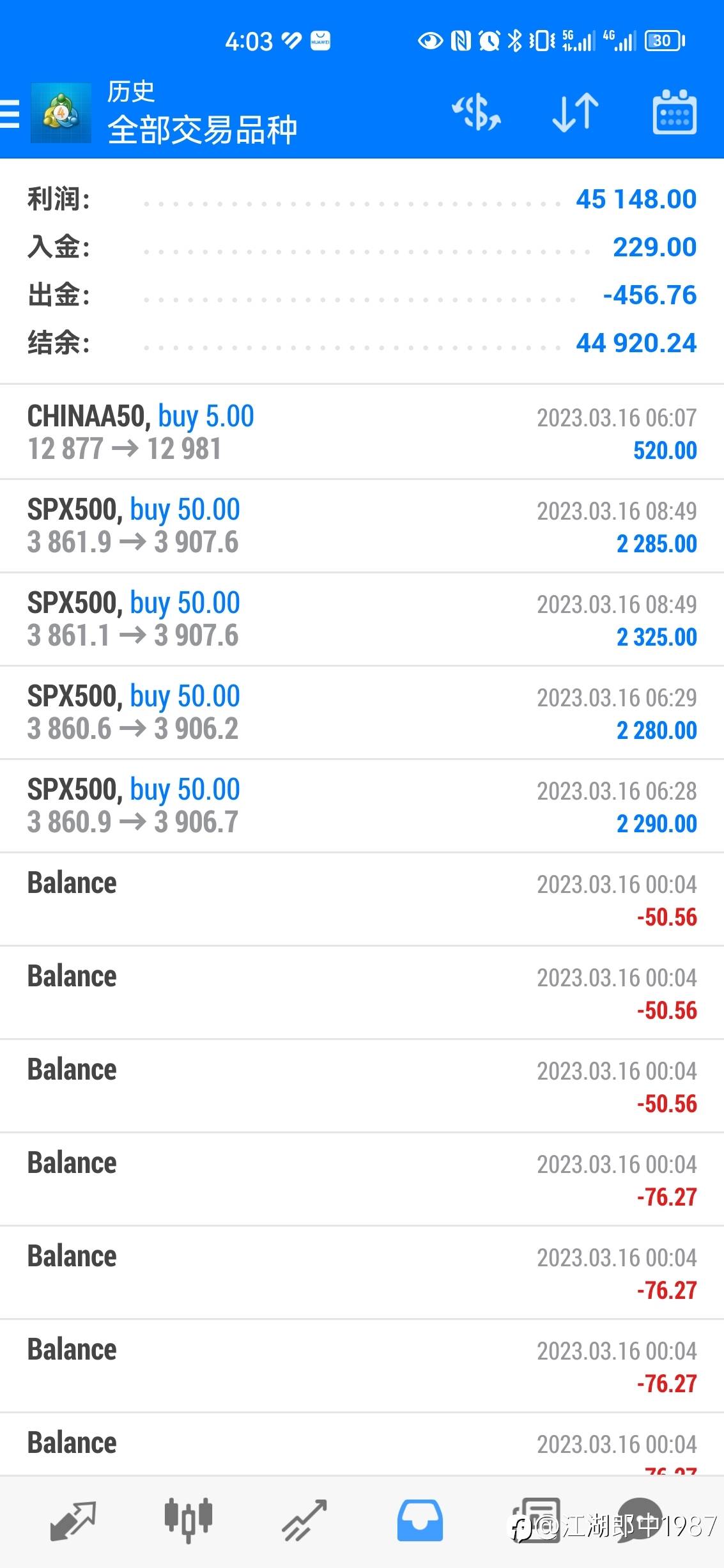Open the CHINAA50 buy 5.00 trade
The image size is (724, 1568).
coord(362,433)
